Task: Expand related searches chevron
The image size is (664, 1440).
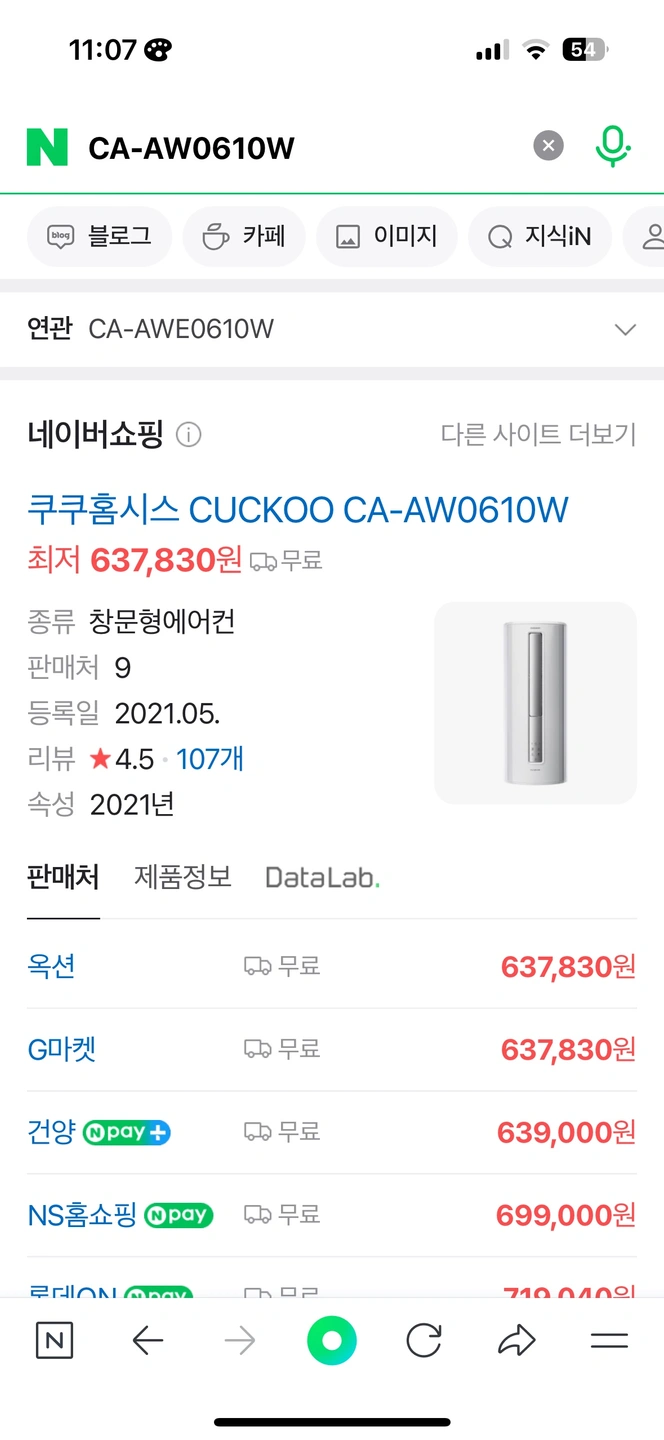Action: pyautogui.click(x=625, y=329)
